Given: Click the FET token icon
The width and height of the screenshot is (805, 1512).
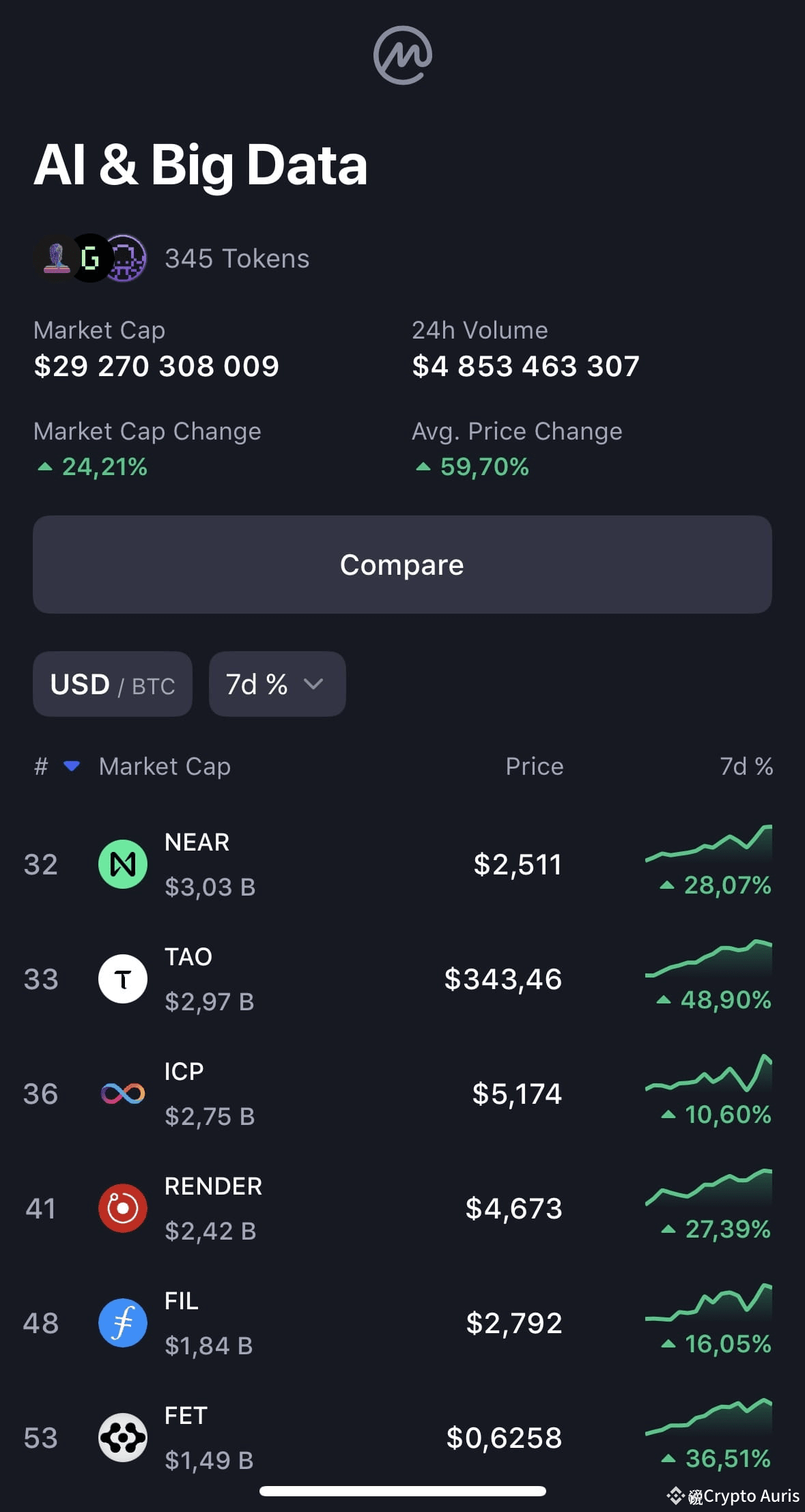Looking at the screenshot, I should 123,1437.
